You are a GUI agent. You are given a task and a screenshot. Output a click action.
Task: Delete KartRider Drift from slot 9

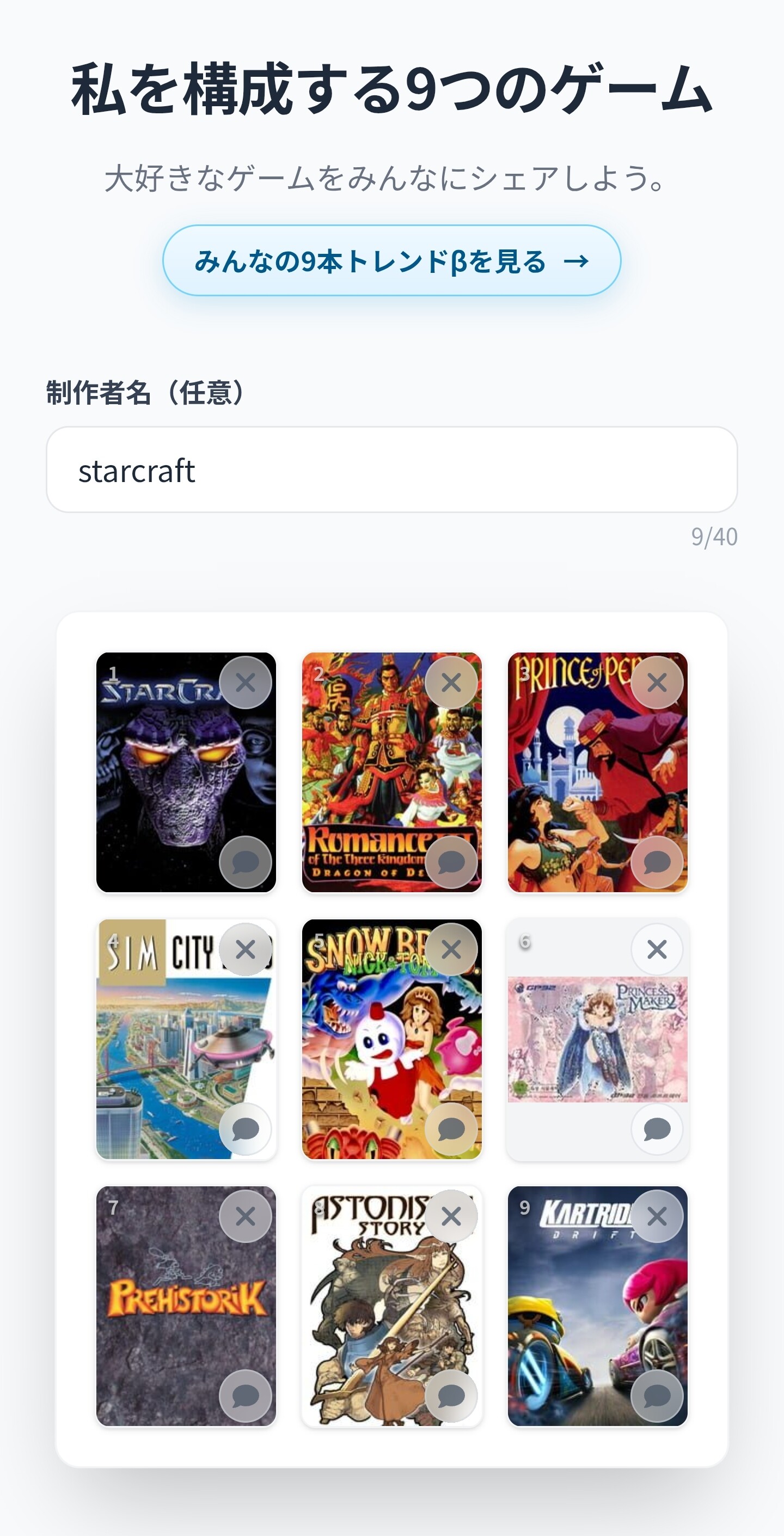tap(657, 1216)
